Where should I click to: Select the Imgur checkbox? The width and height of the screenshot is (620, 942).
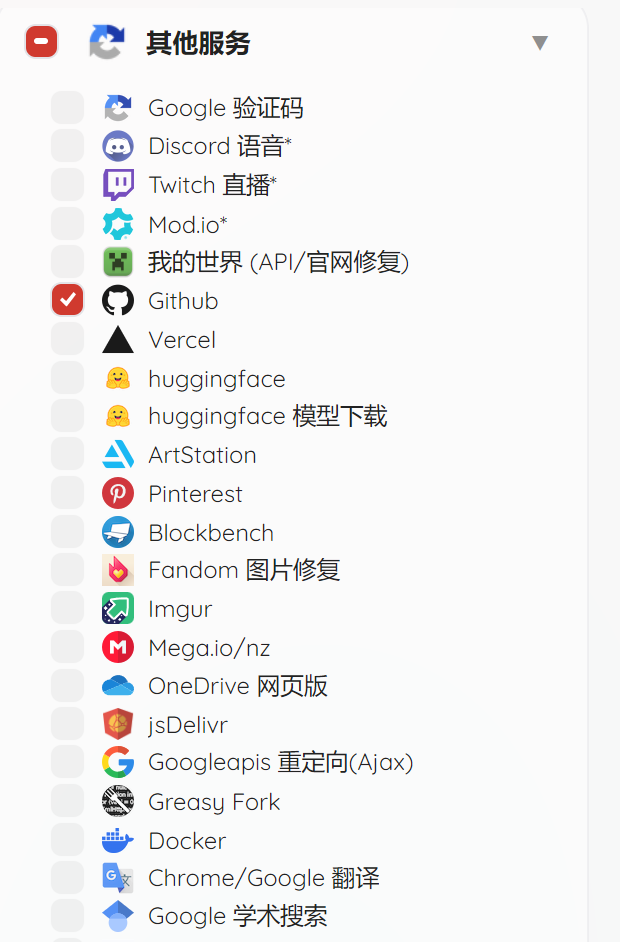click(68, 609)
